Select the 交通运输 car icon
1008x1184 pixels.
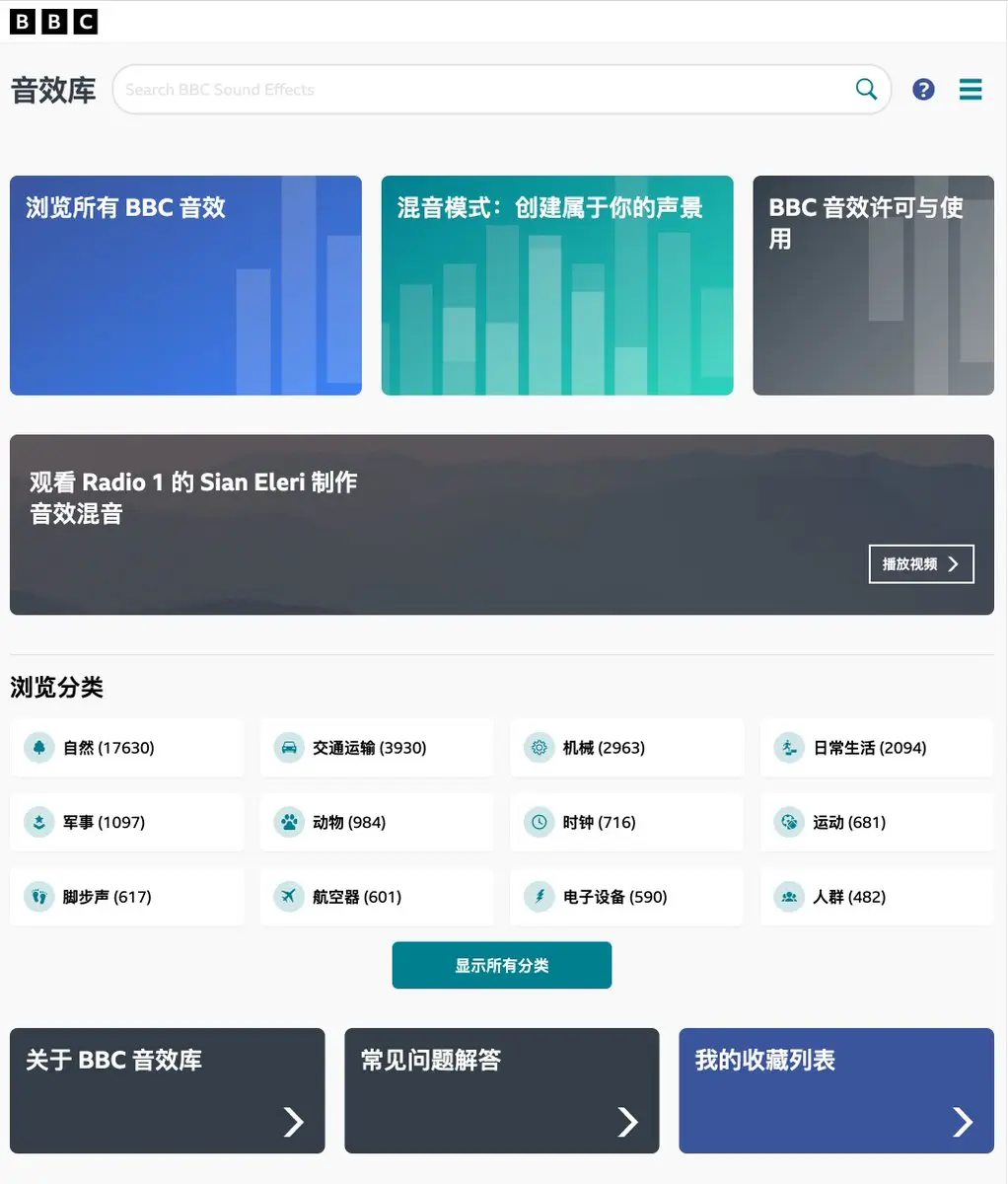pos(288,748)
